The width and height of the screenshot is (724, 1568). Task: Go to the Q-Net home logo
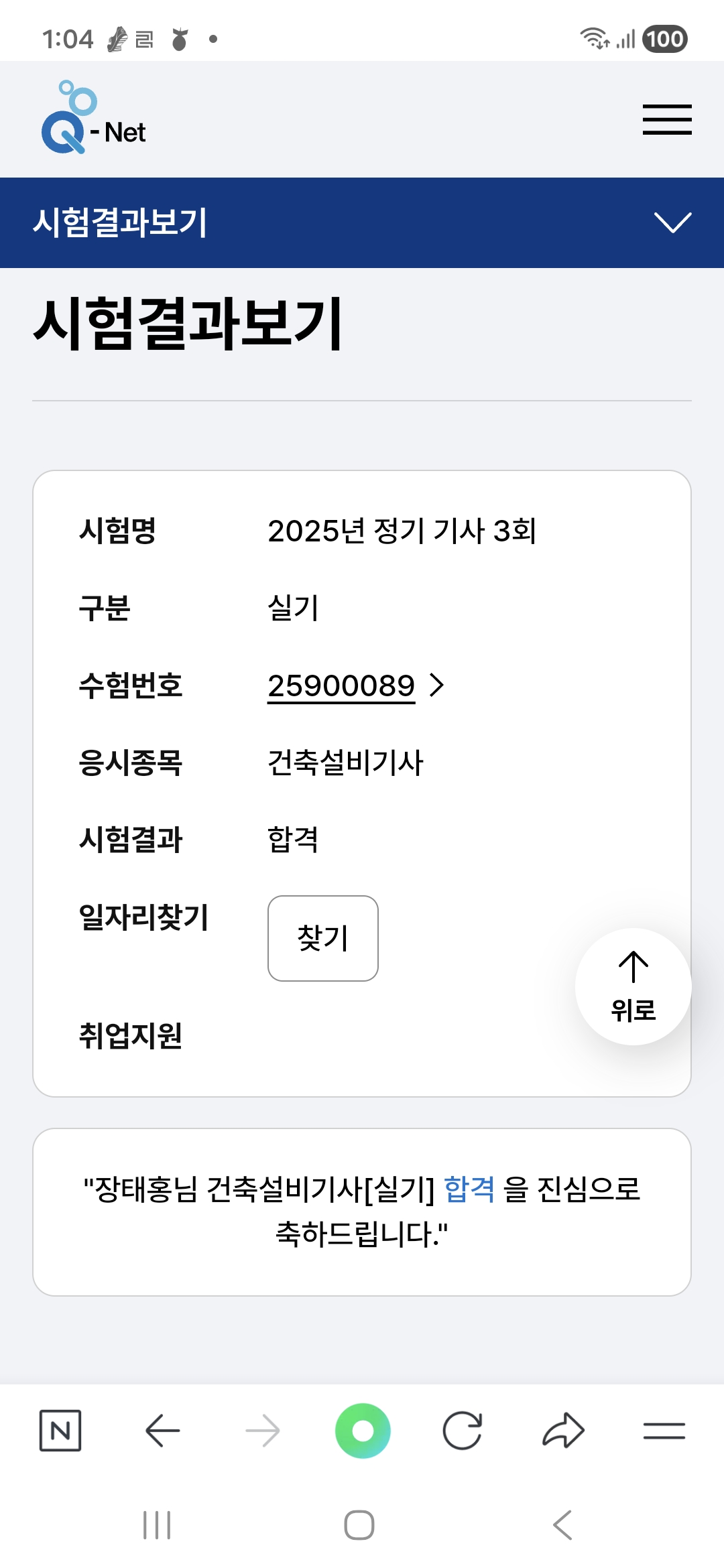coord(95,119)
